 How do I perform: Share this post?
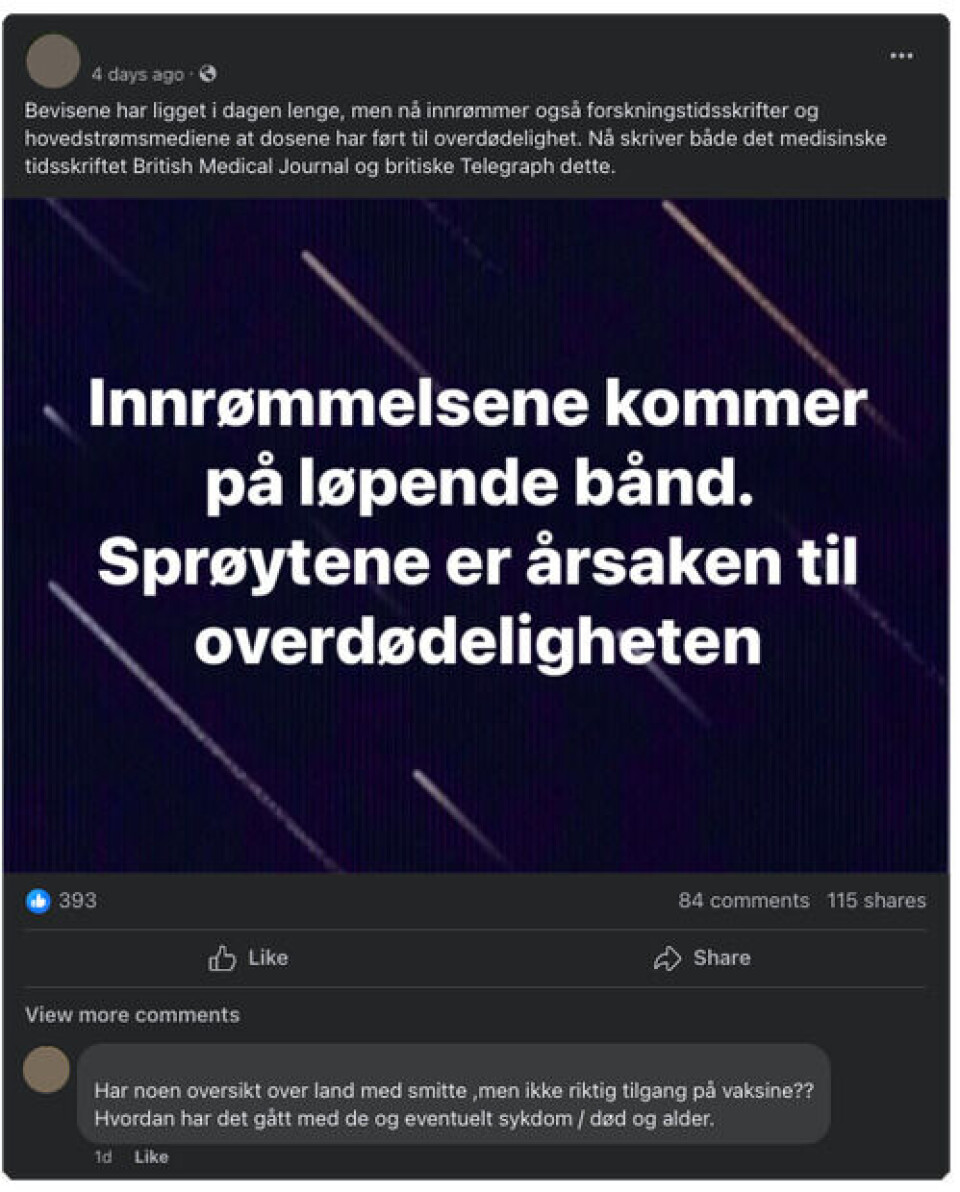pos(701,958)
